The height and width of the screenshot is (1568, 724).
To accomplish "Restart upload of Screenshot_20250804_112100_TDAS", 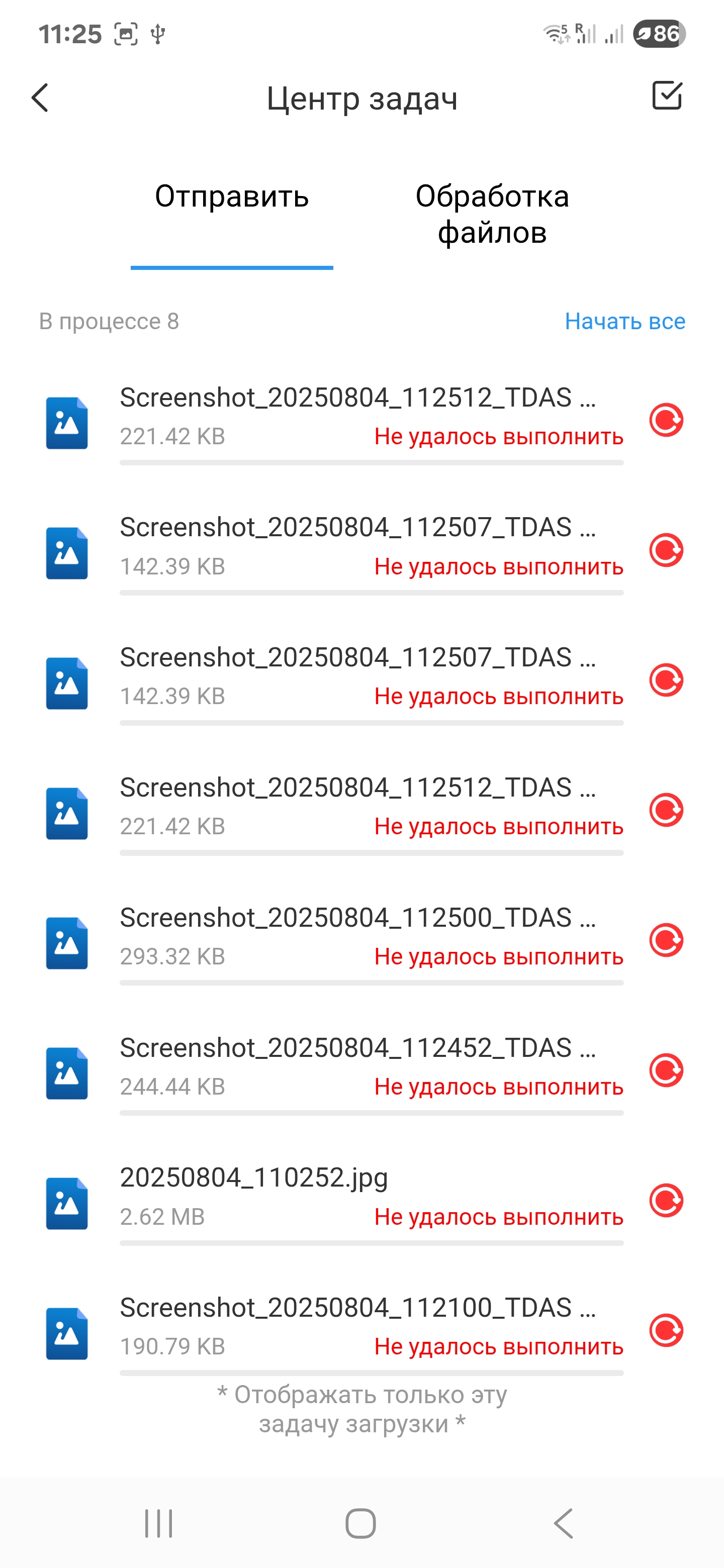I will (x=666, y=1331).
